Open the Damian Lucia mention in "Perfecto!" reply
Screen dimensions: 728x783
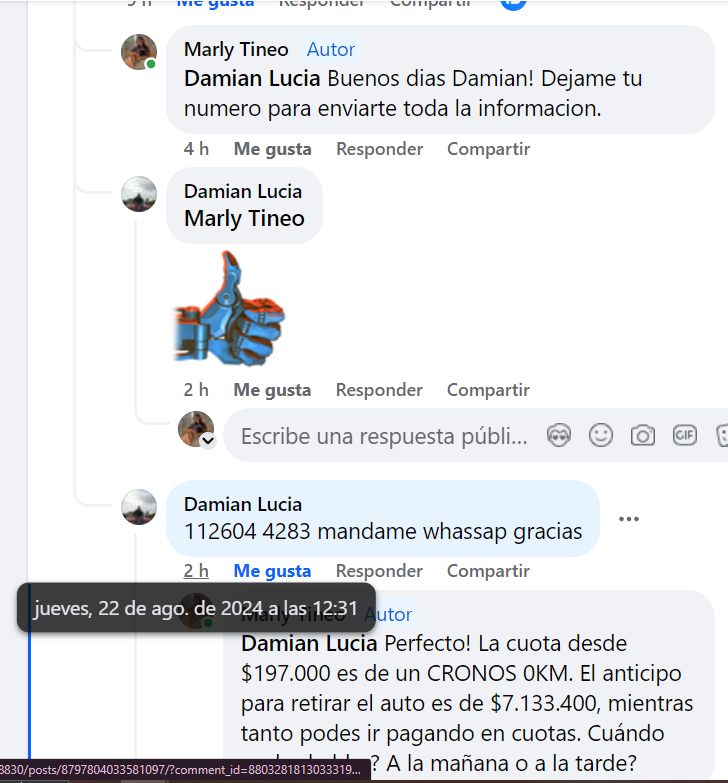[x=309, y=644]
